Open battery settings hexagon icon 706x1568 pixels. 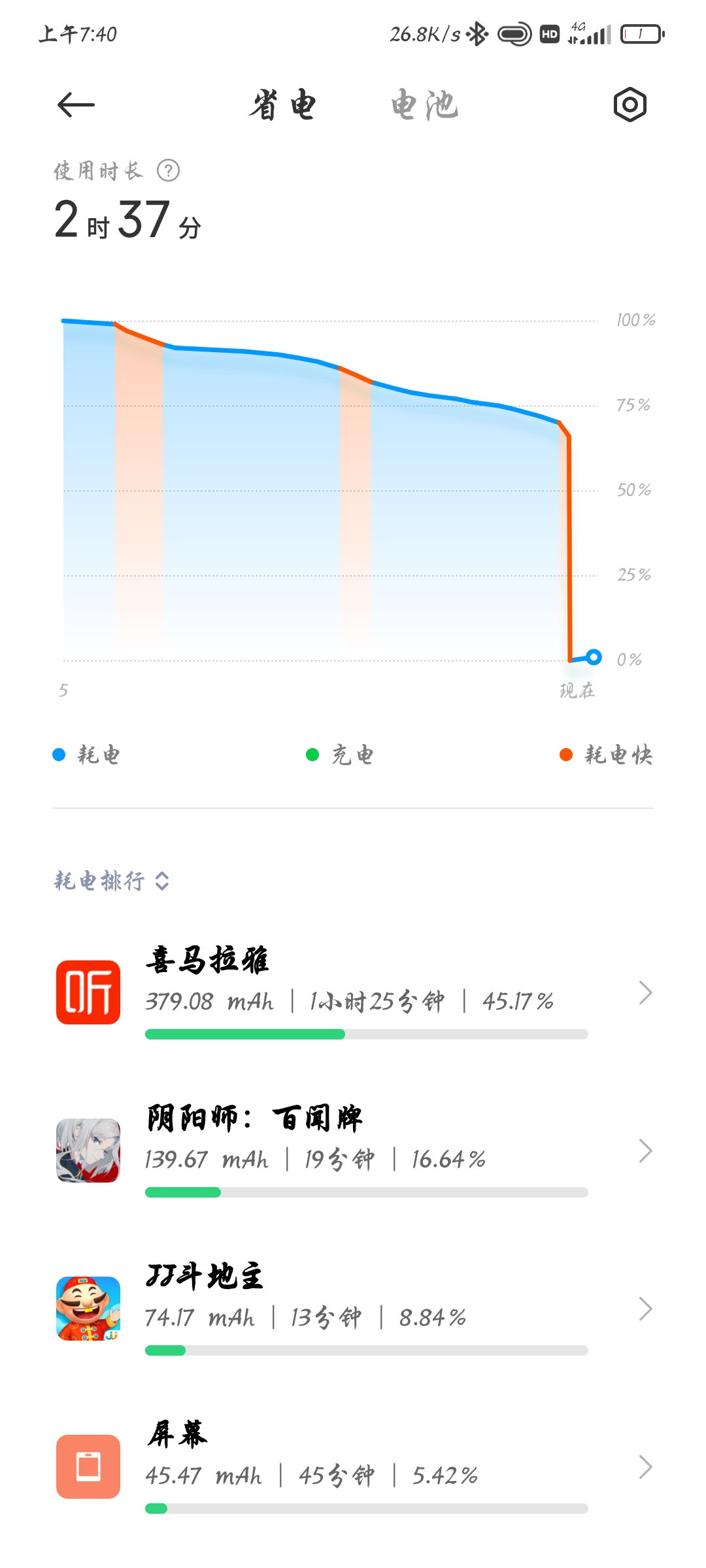[x=630, y=105]
